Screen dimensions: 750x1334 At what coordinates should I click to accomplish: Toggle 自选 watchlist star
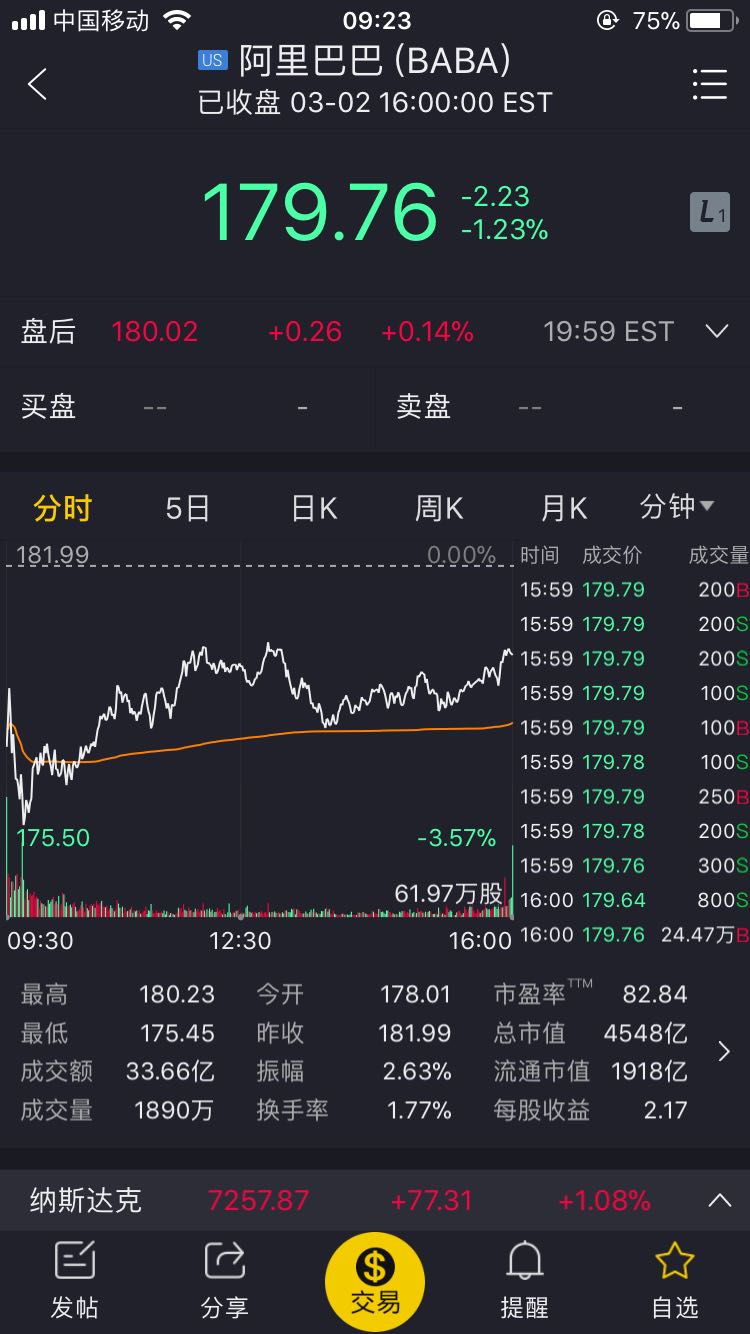pyautogui.click(x=674, y=1280)
